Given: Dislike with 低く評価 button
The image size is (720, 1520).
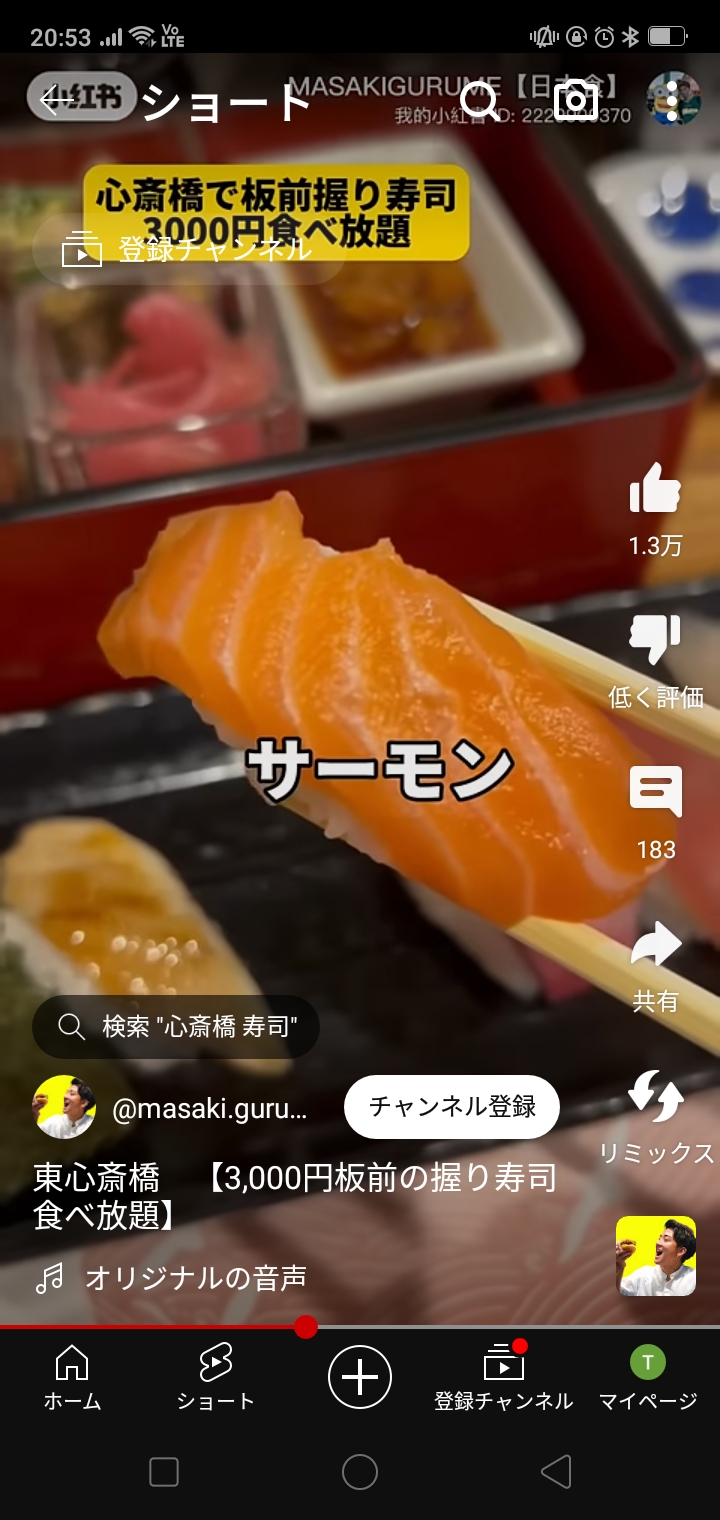Looking at the screenshot, I should (x=655, y=642).
